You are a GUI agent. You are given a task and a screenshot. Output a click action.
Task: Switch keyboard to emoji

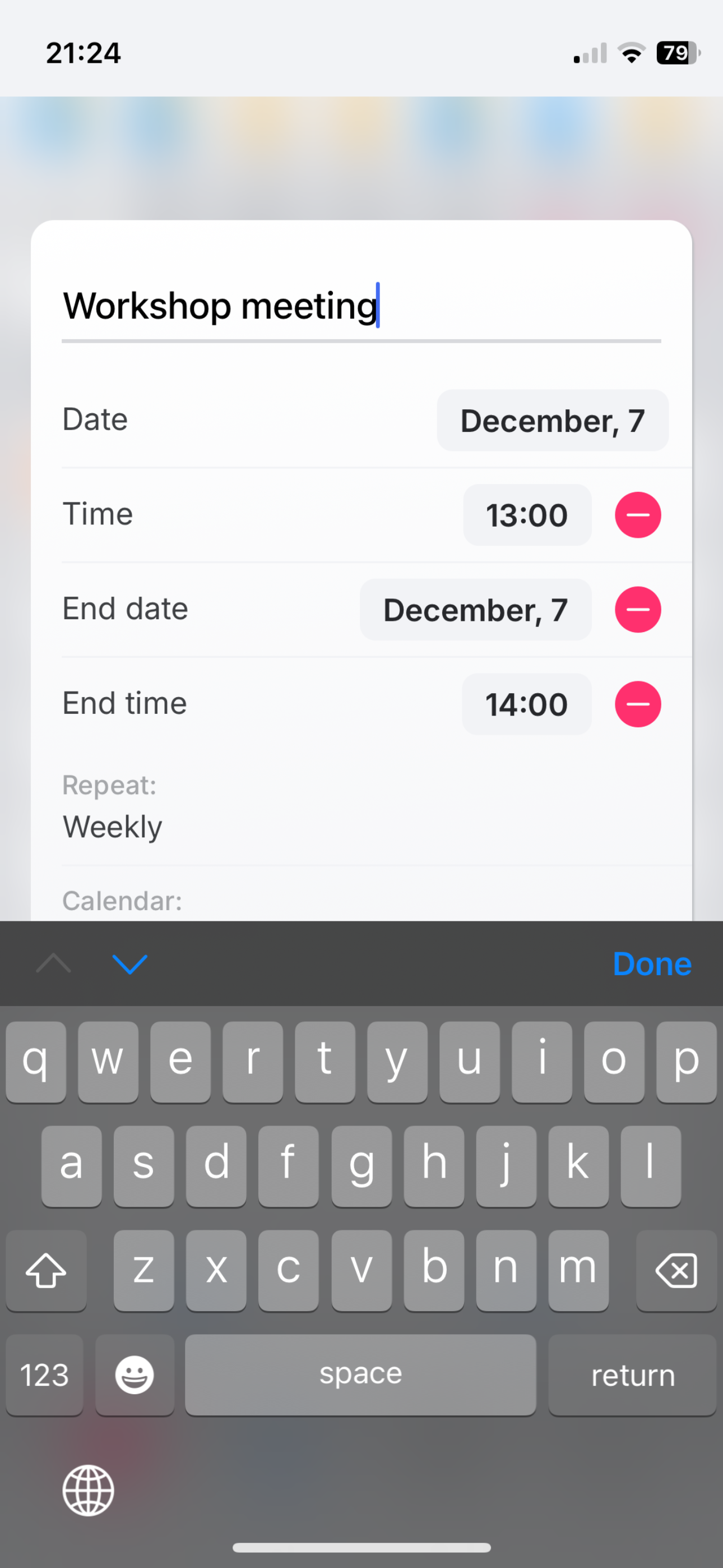coord(135,1376)
